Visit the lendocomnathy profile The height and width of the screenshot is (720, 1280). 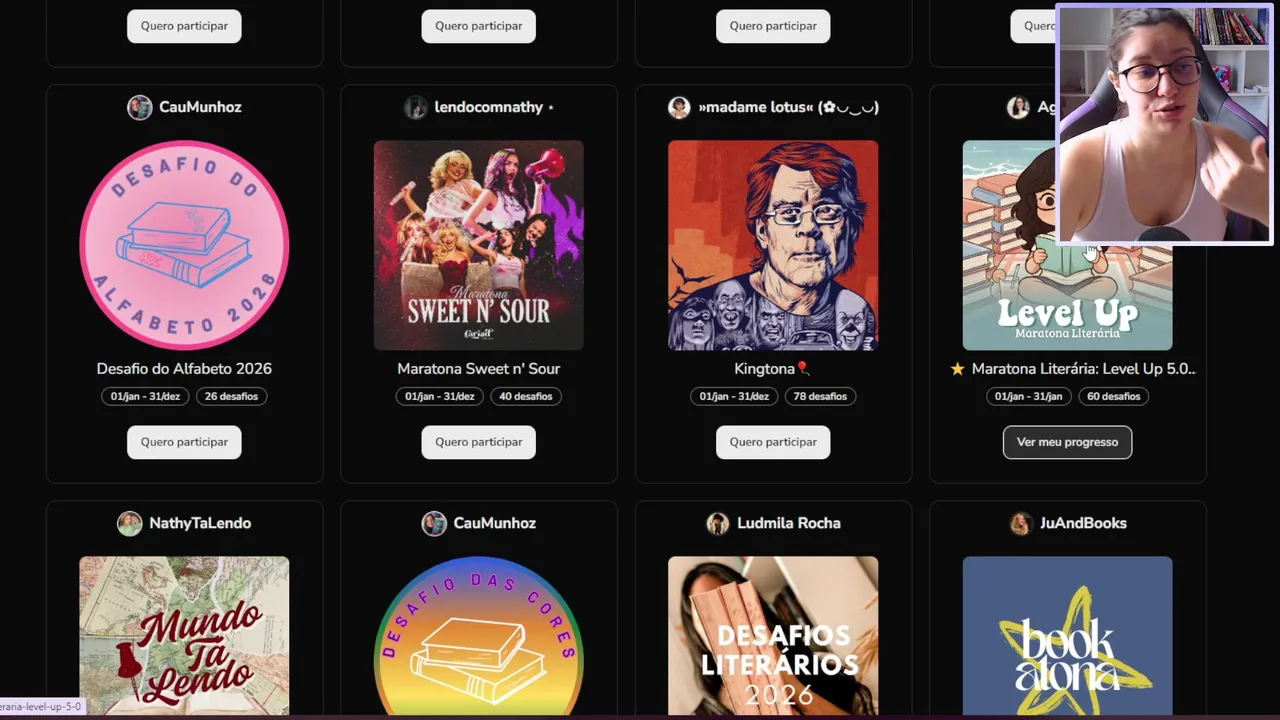pyautogui.click(x=488, y=107)
